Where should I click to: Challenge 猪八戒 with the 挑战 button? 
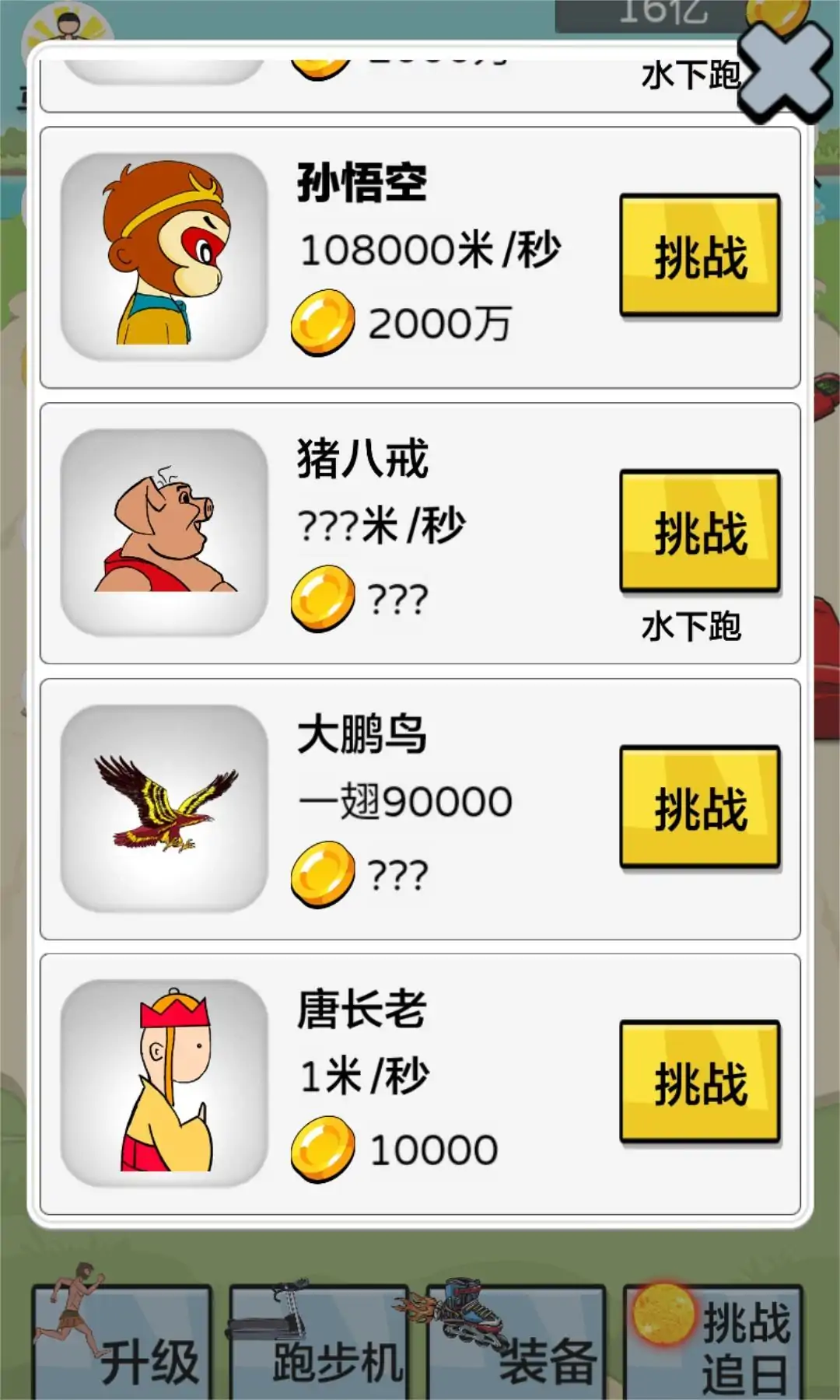(700, 532)
